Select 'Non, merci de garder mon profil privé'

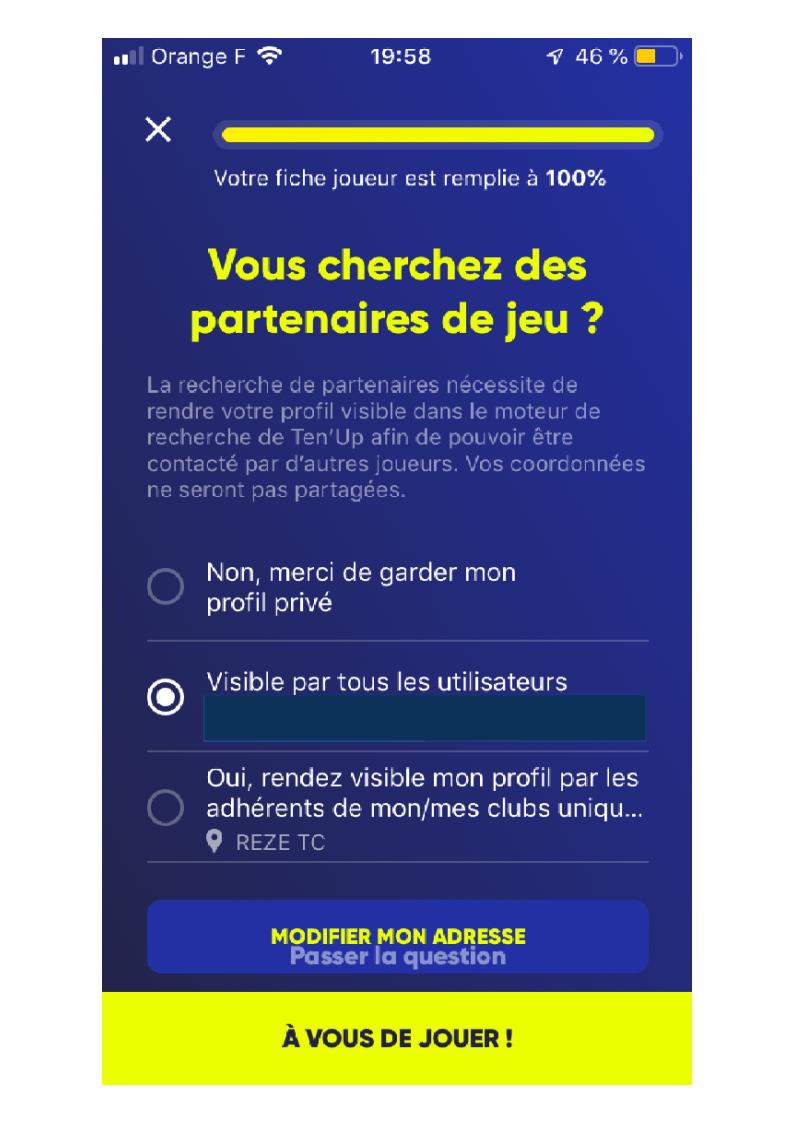(166, 587)
